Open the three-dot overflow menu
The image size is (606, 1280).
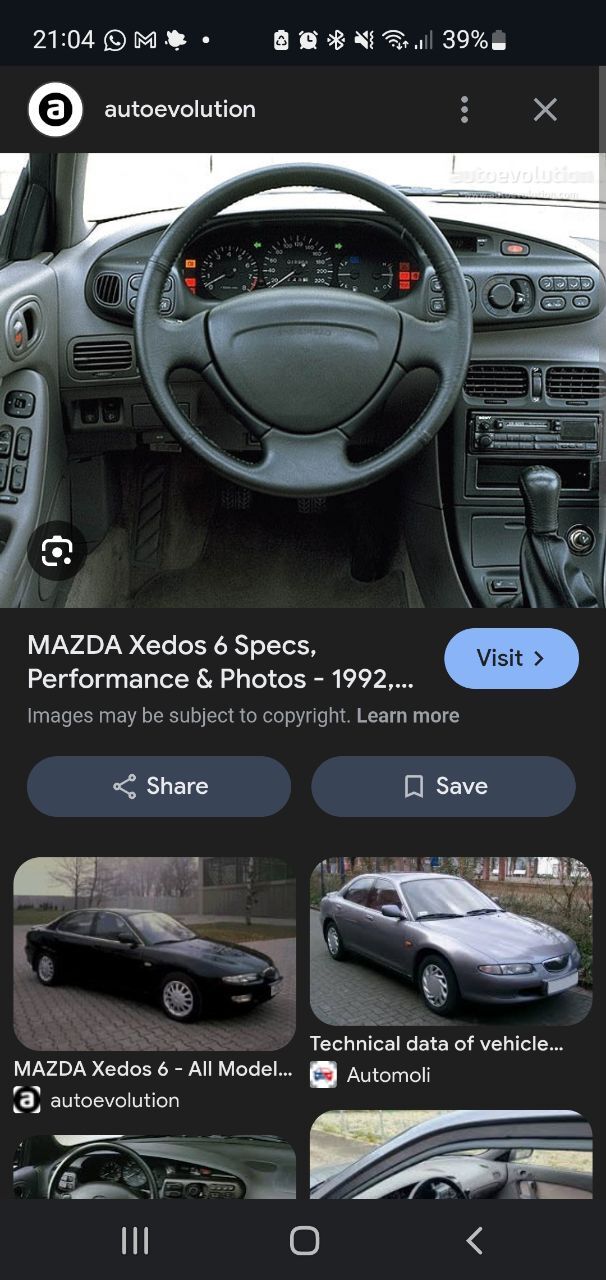464,110
